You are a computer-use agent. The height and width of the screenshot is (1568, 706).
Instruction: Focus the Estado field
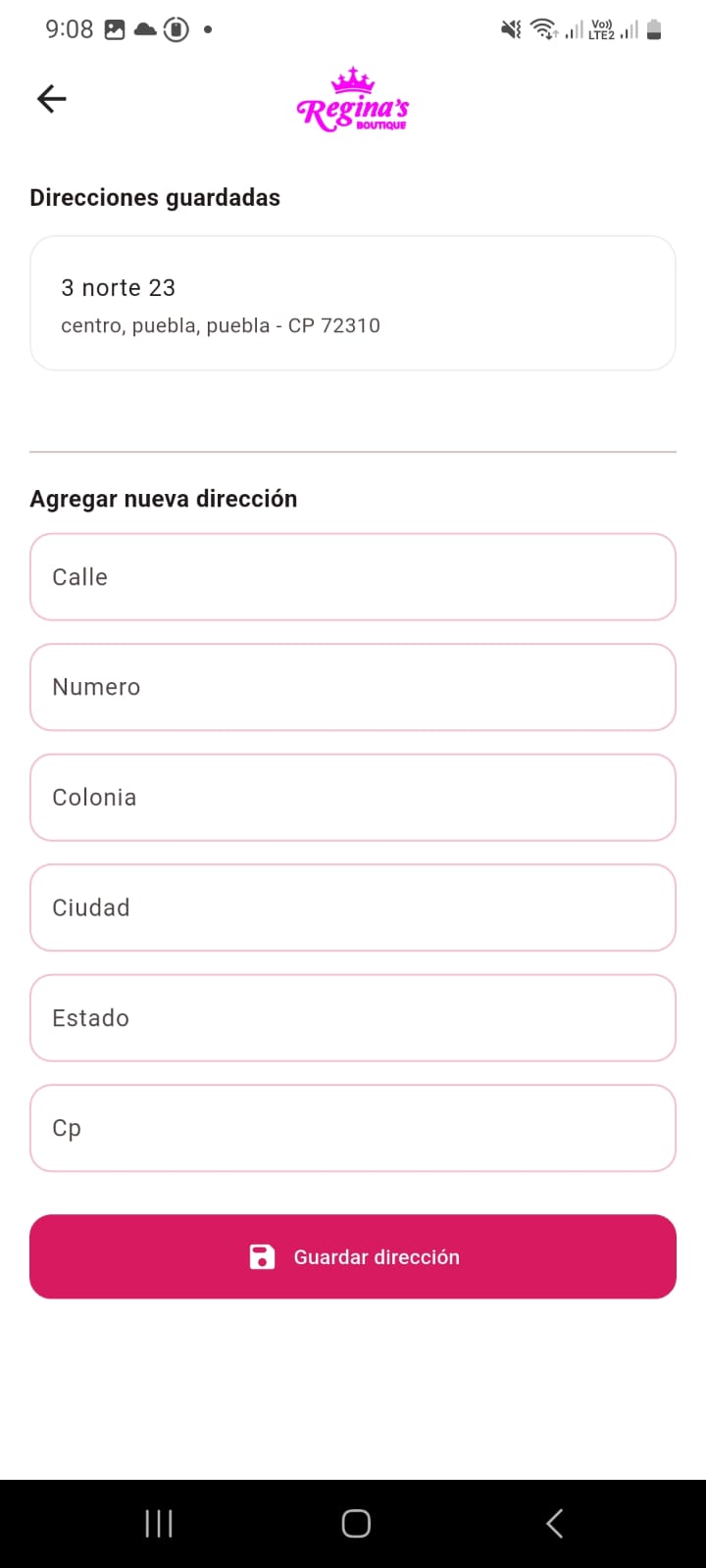353,1017
